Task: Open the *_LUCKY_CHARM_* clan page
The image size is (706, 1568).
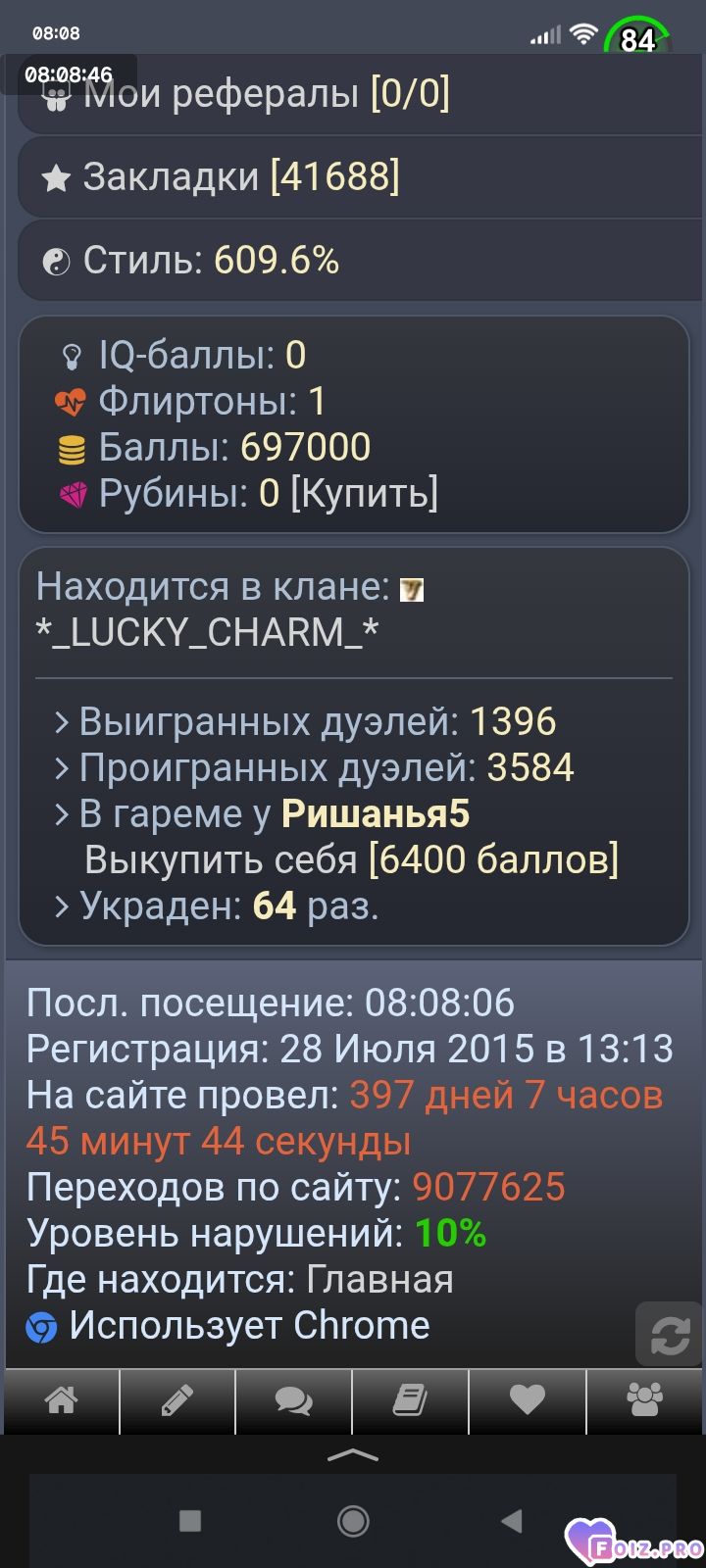Action: point(207,633)
